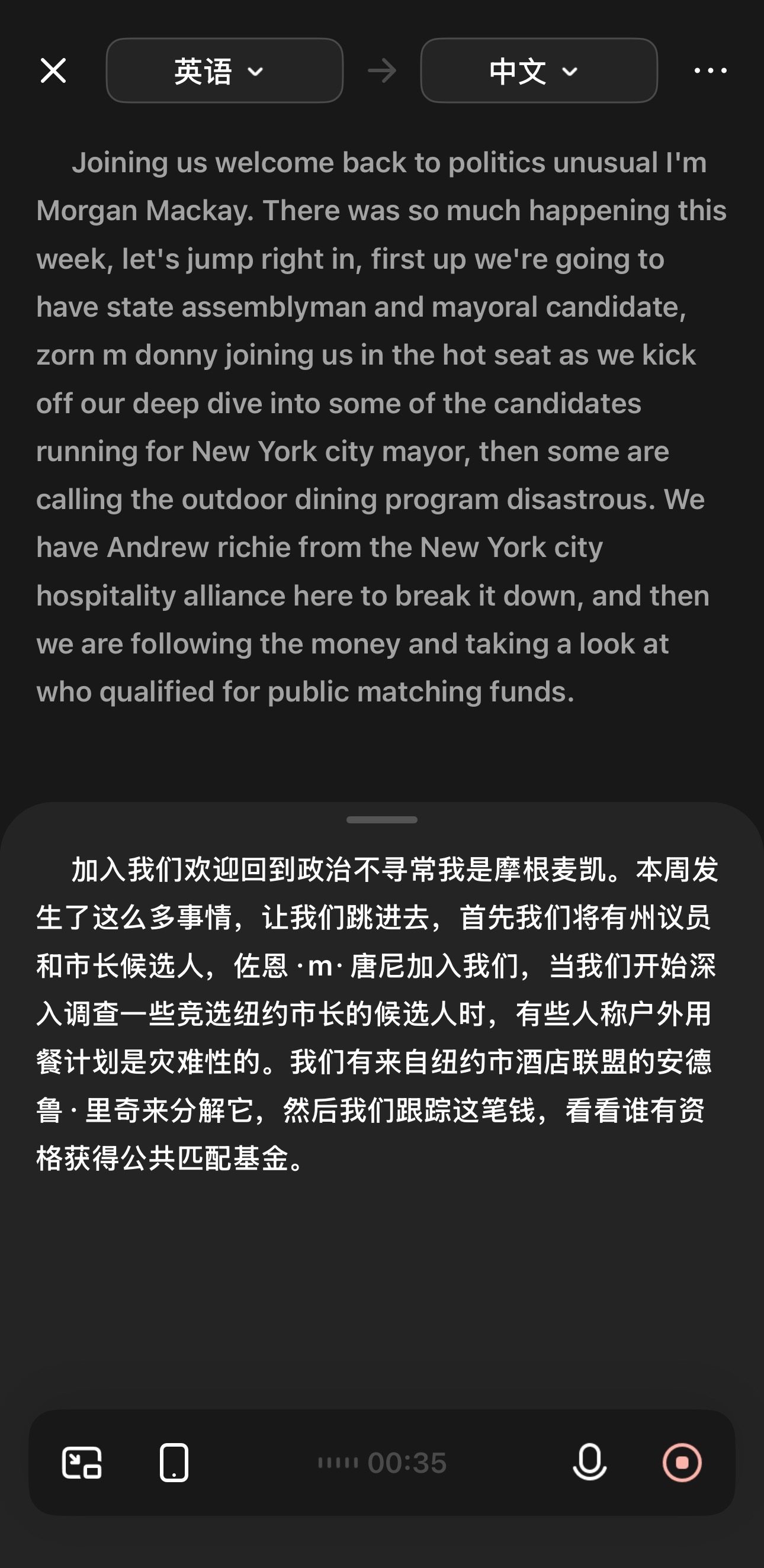764x1568 pixels.
Task: Tap the bottom sheet drag handle
Action: (x=381, y=819)
